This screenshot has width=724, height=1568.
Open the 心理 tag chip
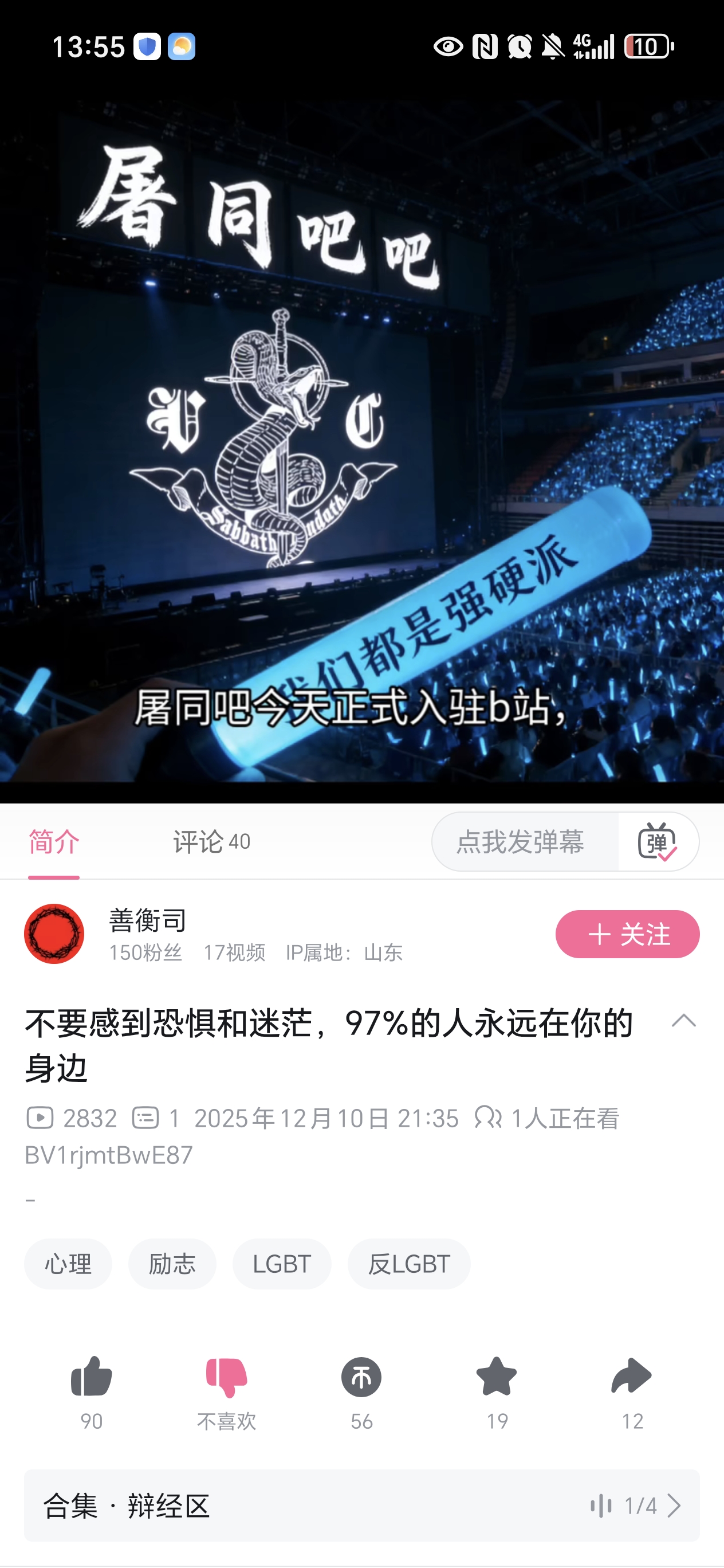coord(68,1264)
